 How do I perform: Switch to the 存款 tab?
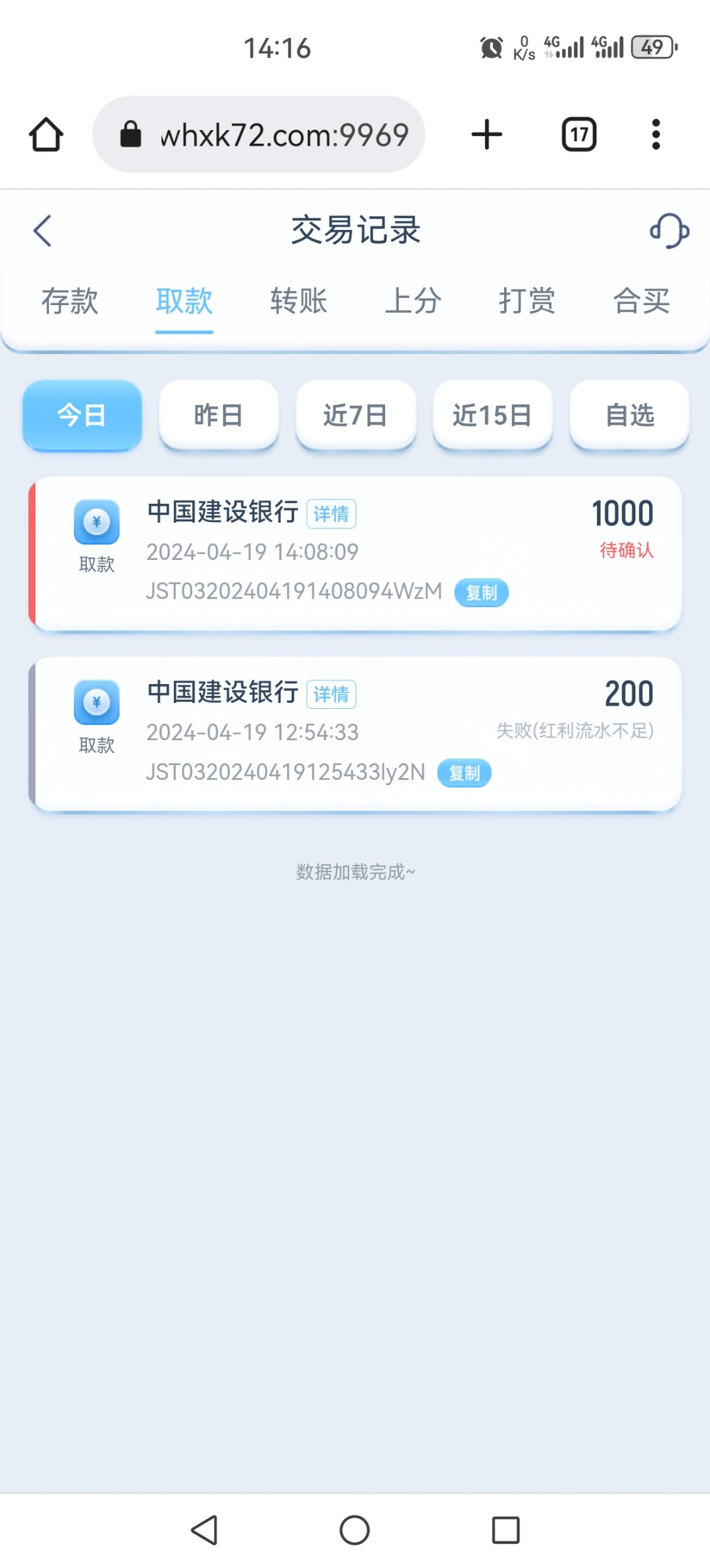(x=70, y=301)
